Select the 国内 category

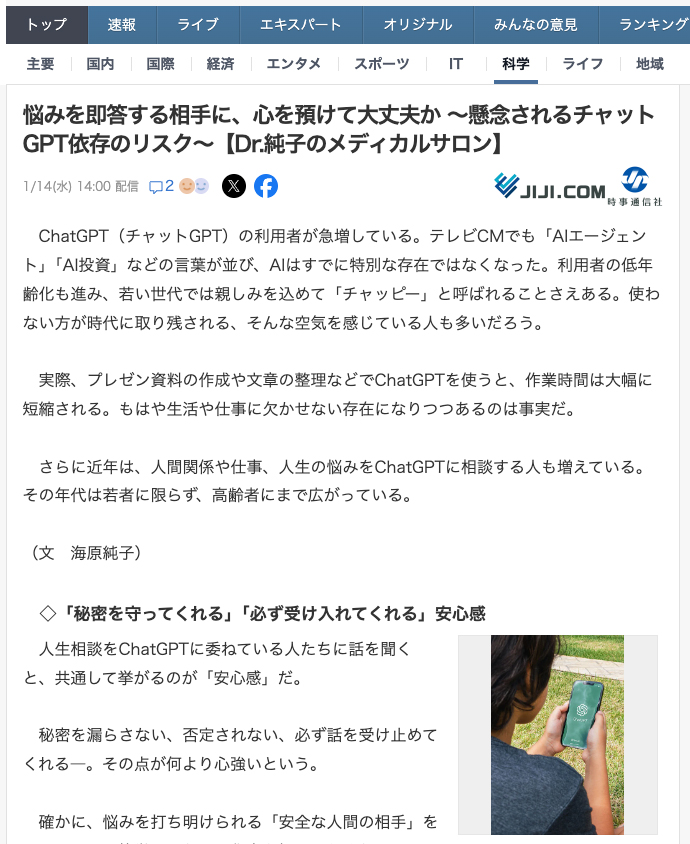100,64
